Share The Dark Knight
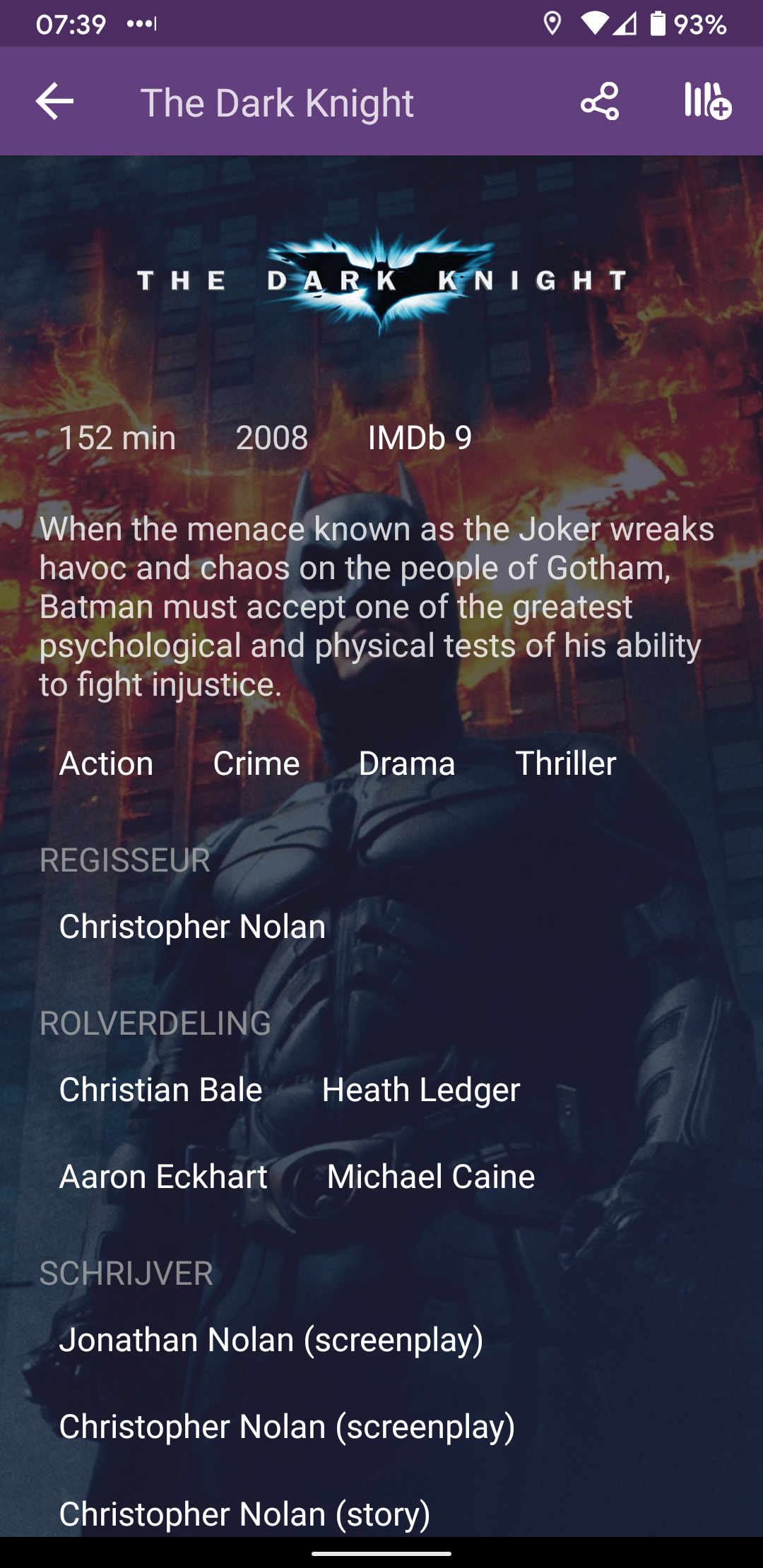Viewport: 763px width, 1568px height. (600, 102)
